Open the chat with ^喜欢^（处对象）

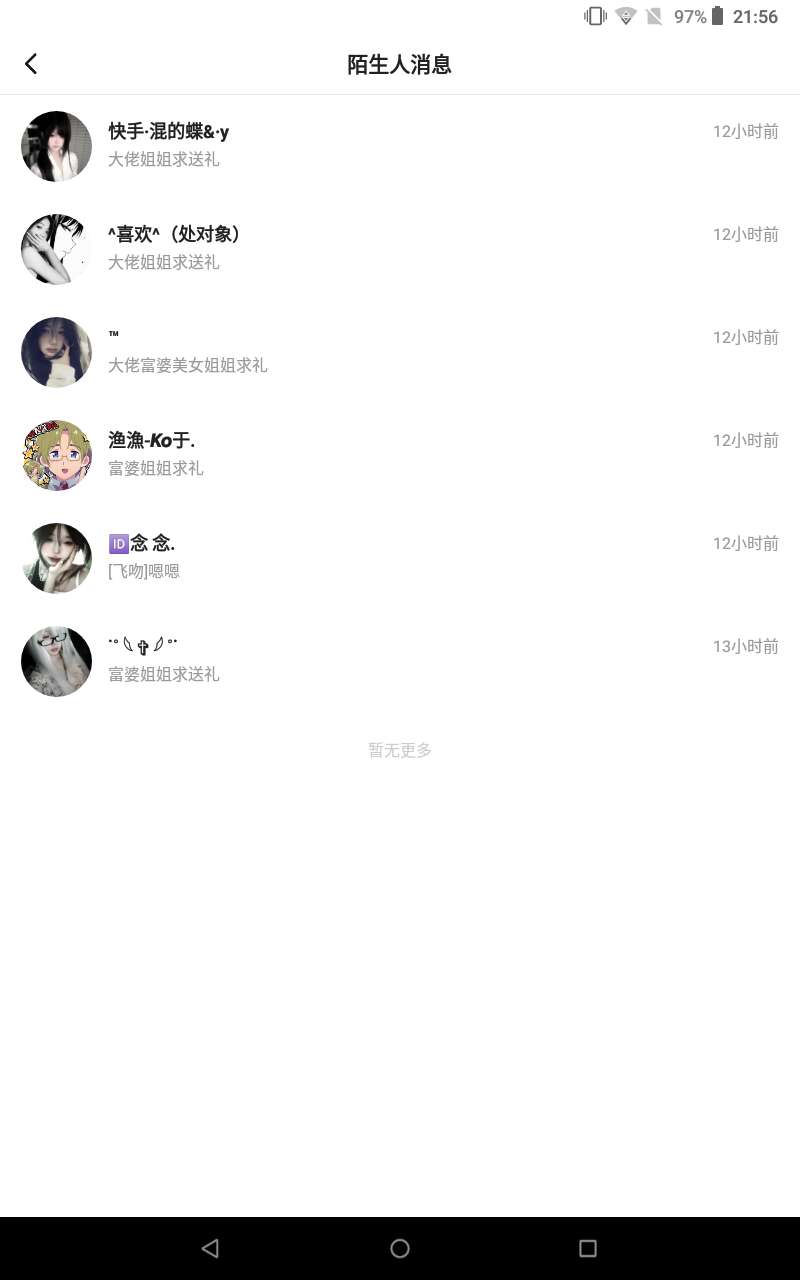400,249
